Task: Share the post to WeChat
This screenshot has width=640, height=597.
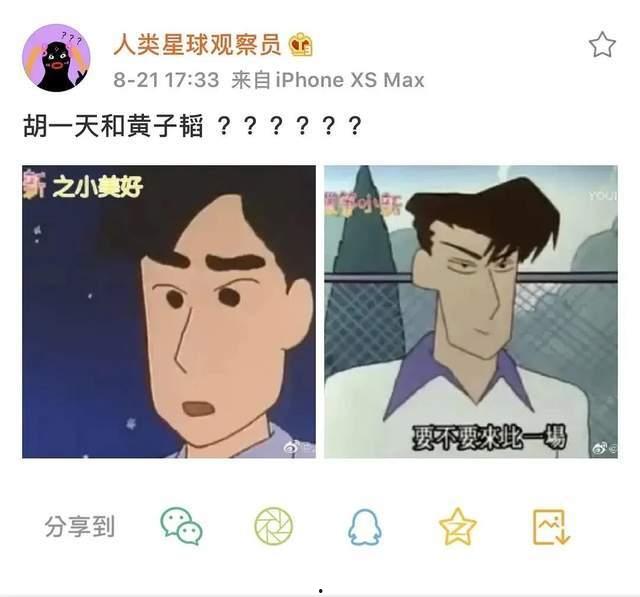Action: pos(182,525)
